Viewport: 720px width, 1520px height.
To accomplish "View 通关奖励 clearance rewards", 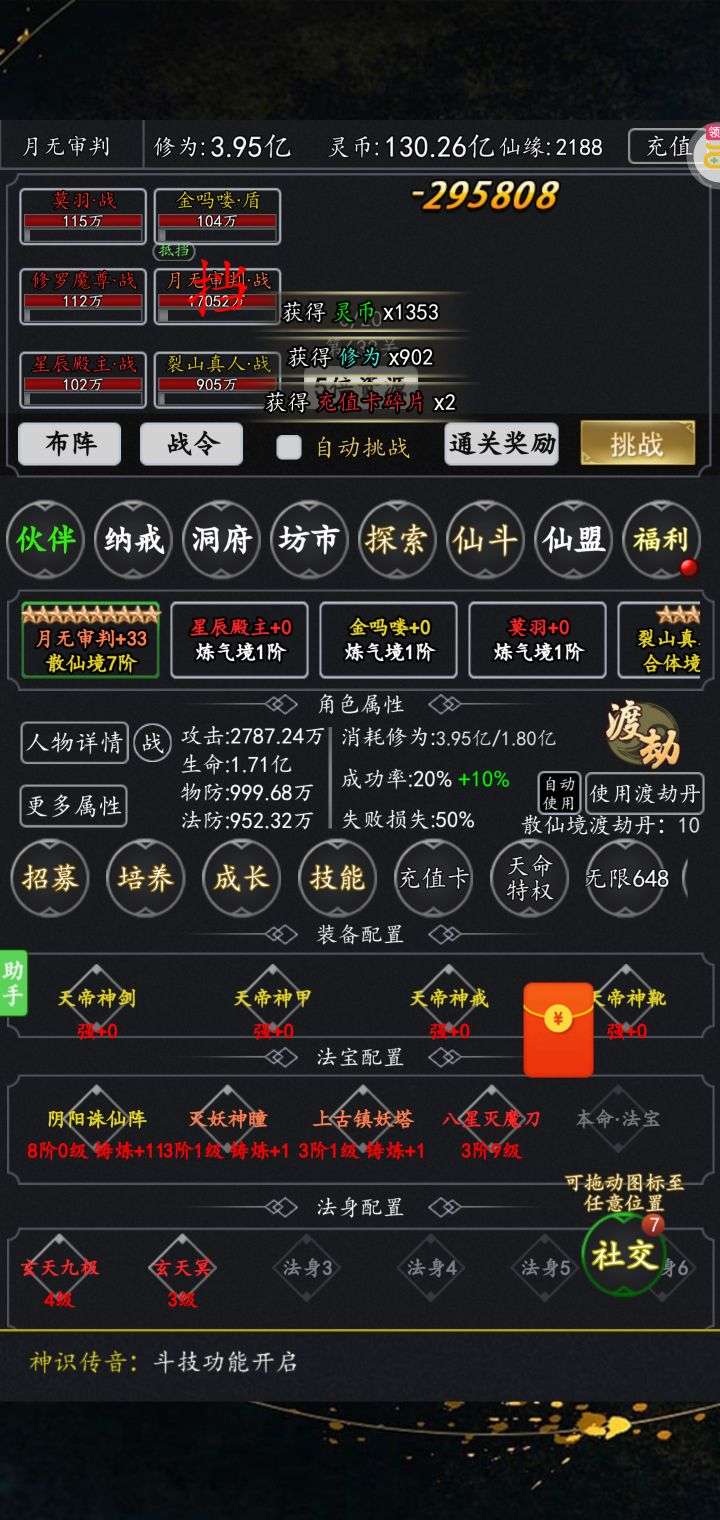I will click(x=502, y=443).
